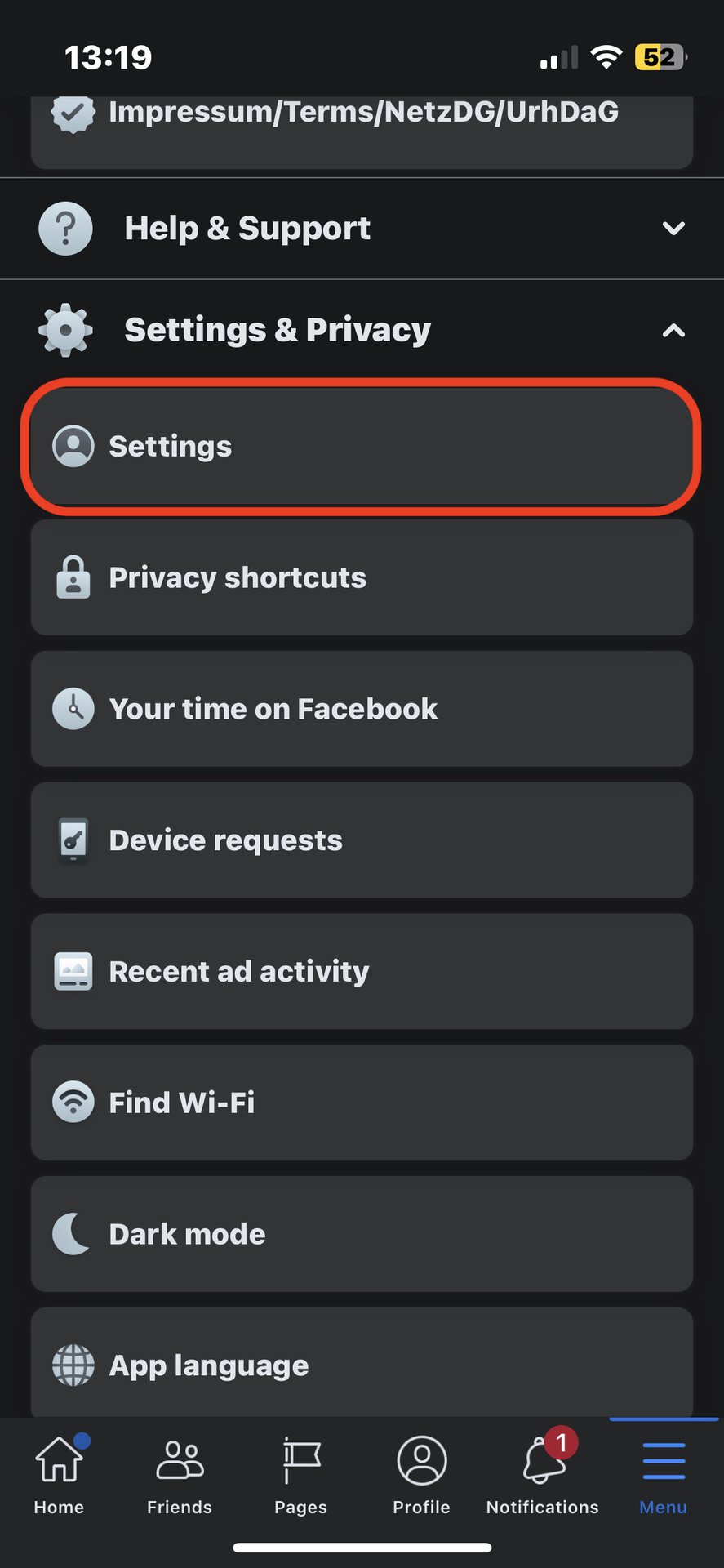Switch to the Pages tab
724x1568 pixels.
pos(300,1474)
